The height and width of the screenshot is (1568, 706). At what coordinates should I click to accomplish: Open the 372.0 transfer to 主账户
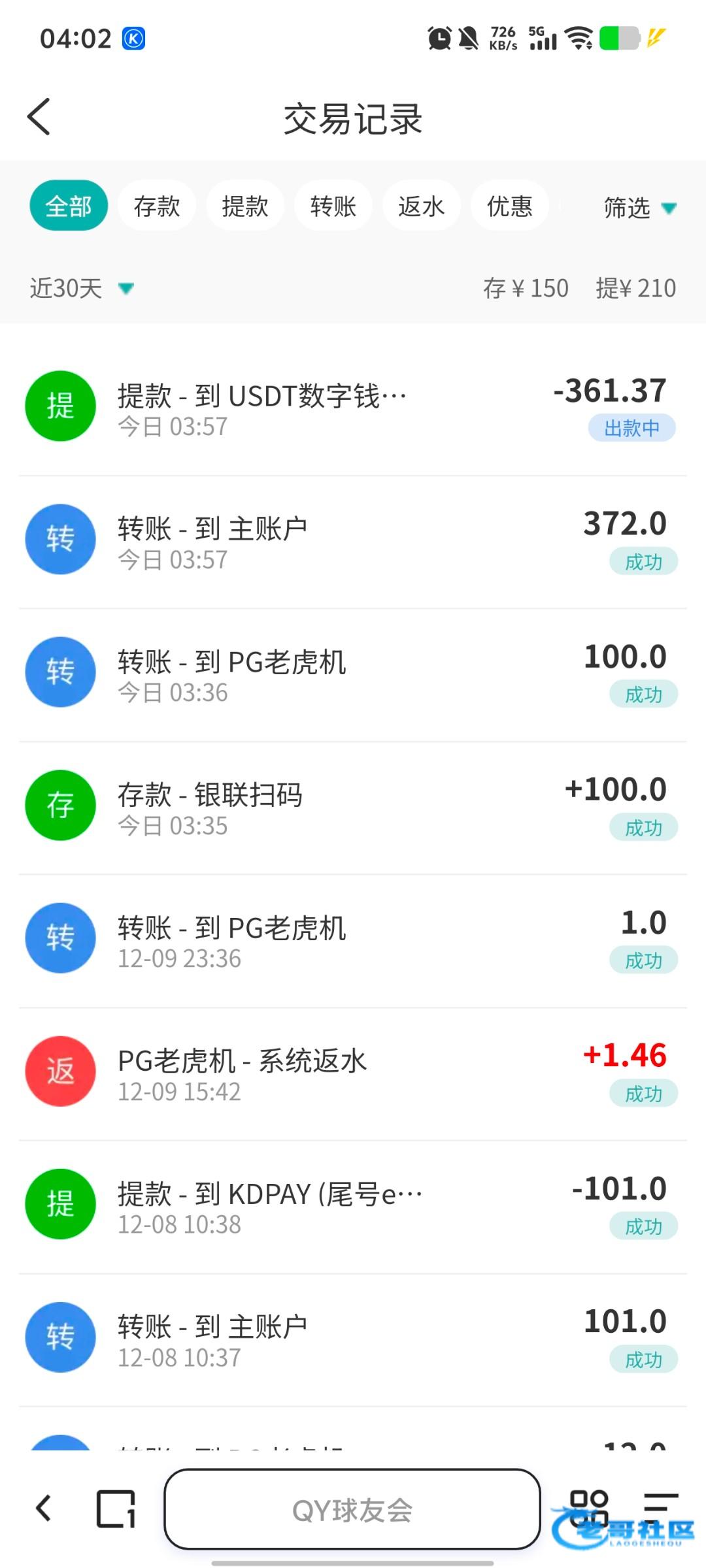click(353, 541)
